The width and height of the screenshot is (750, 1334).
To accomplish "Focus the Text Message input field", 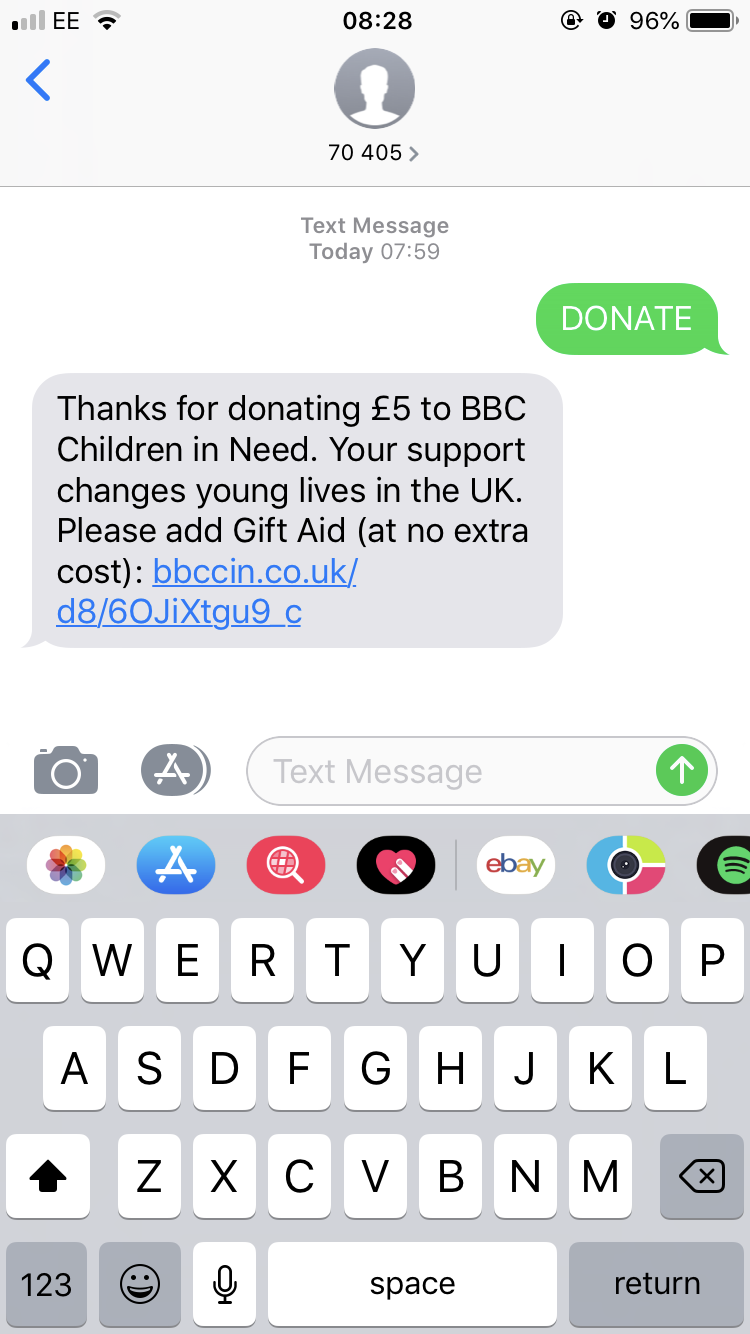I will coord(450,771).
